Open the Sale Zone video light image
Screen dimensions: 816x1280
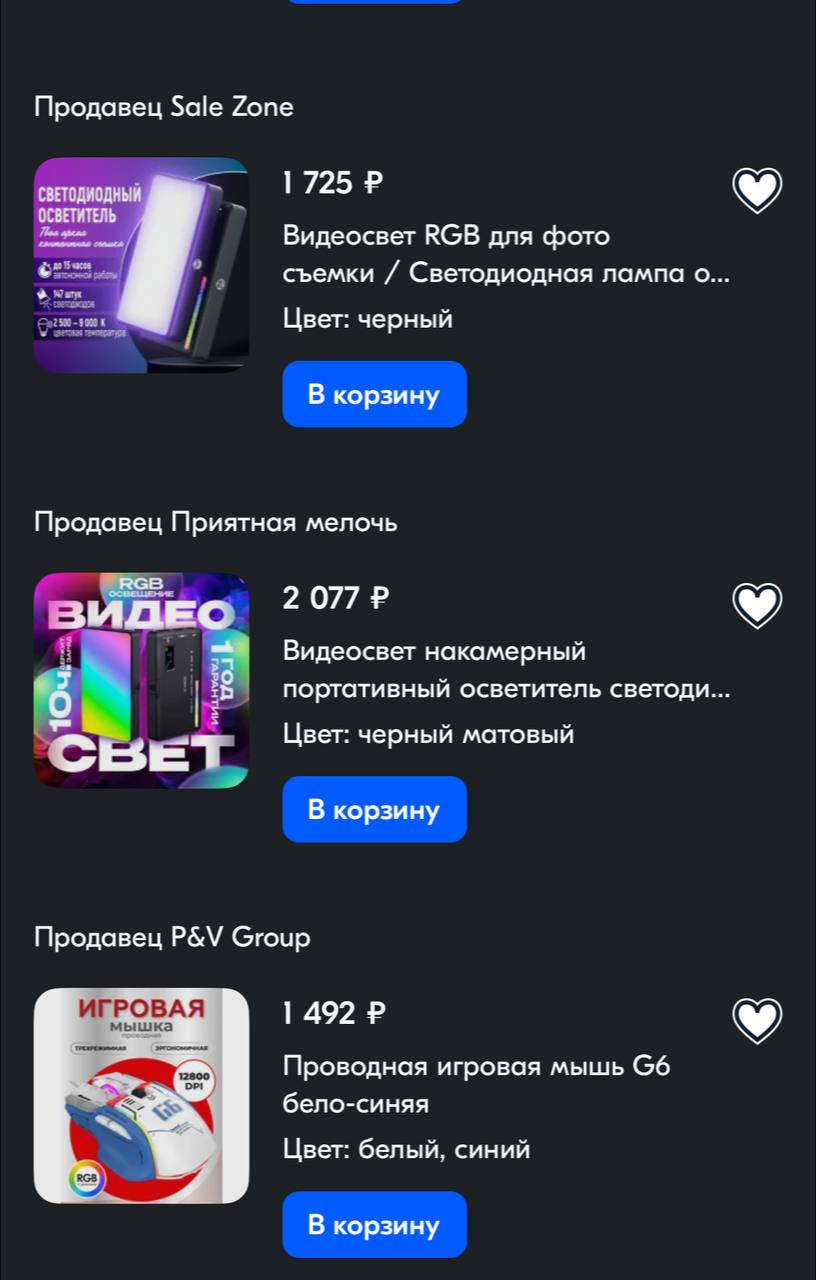[141, 265]
